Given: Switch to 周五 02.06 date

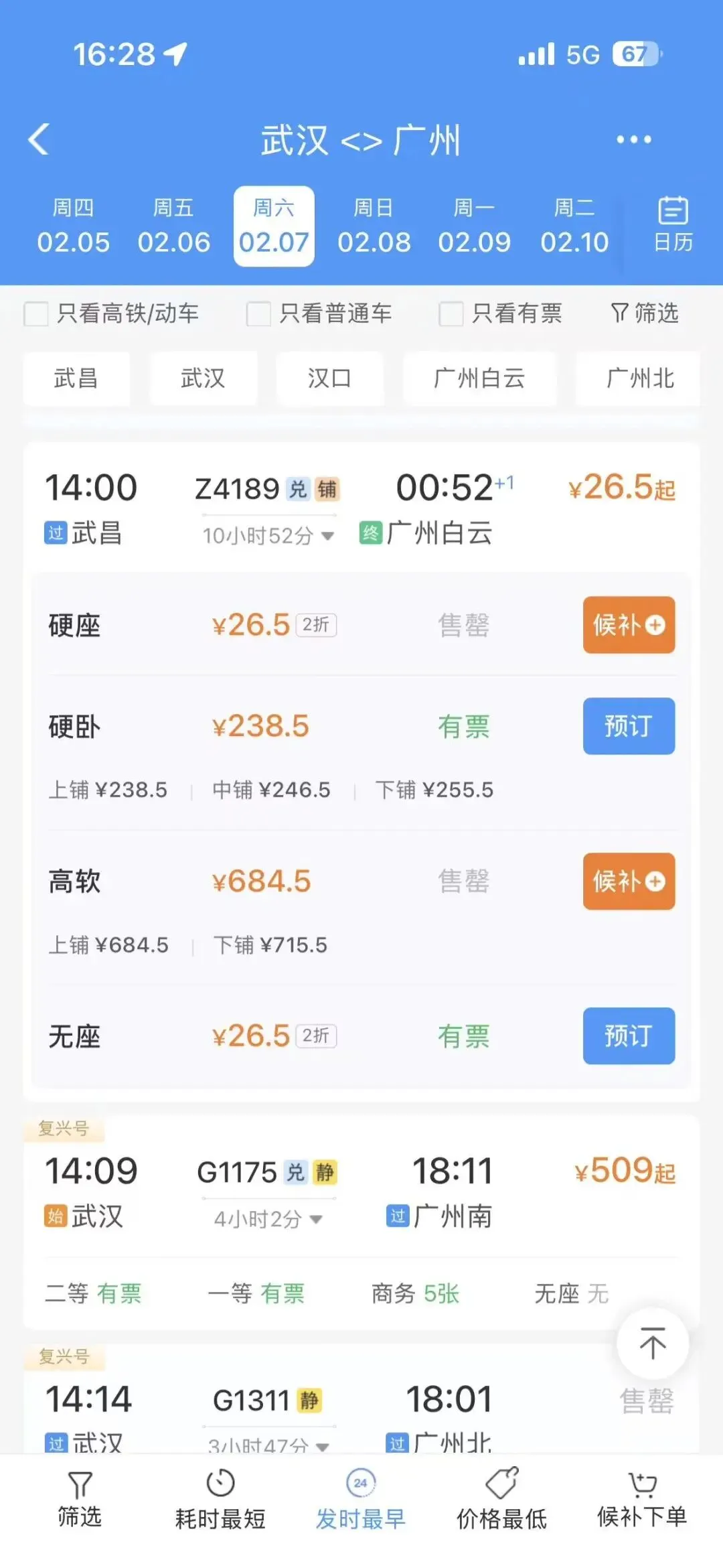Looking at the screenshot, I should pyautogui.click(x=173, y=226).
